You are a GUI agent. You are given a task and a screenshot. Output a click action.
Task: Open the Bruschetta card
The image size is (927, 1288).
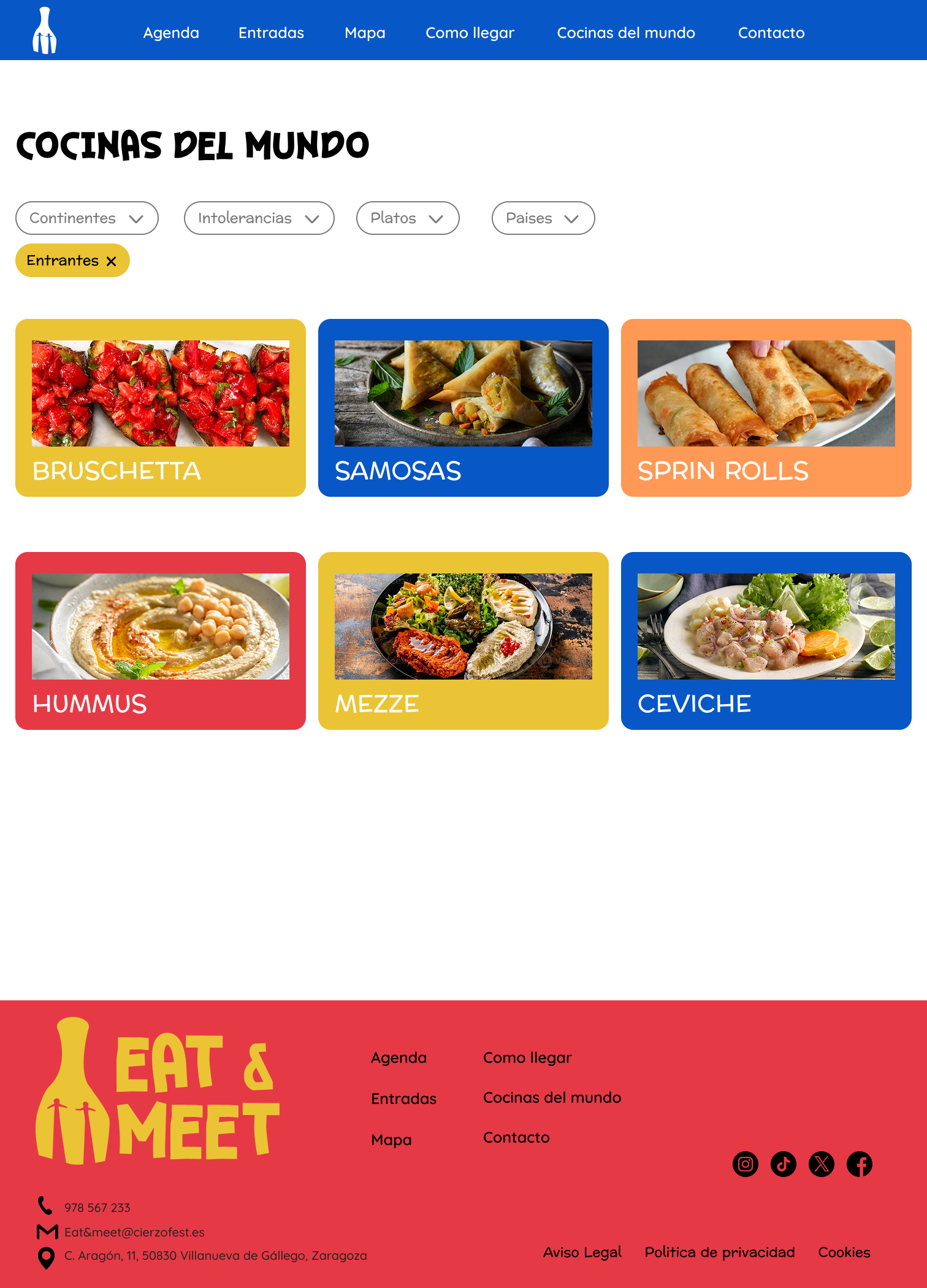pos(161,408)
